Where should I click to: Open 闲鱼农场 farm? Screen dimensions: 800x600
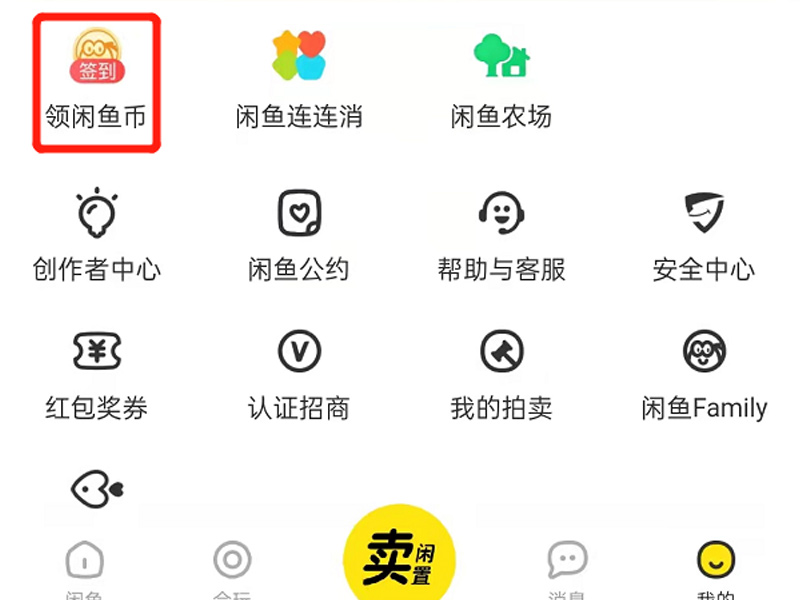coord(501,80)
